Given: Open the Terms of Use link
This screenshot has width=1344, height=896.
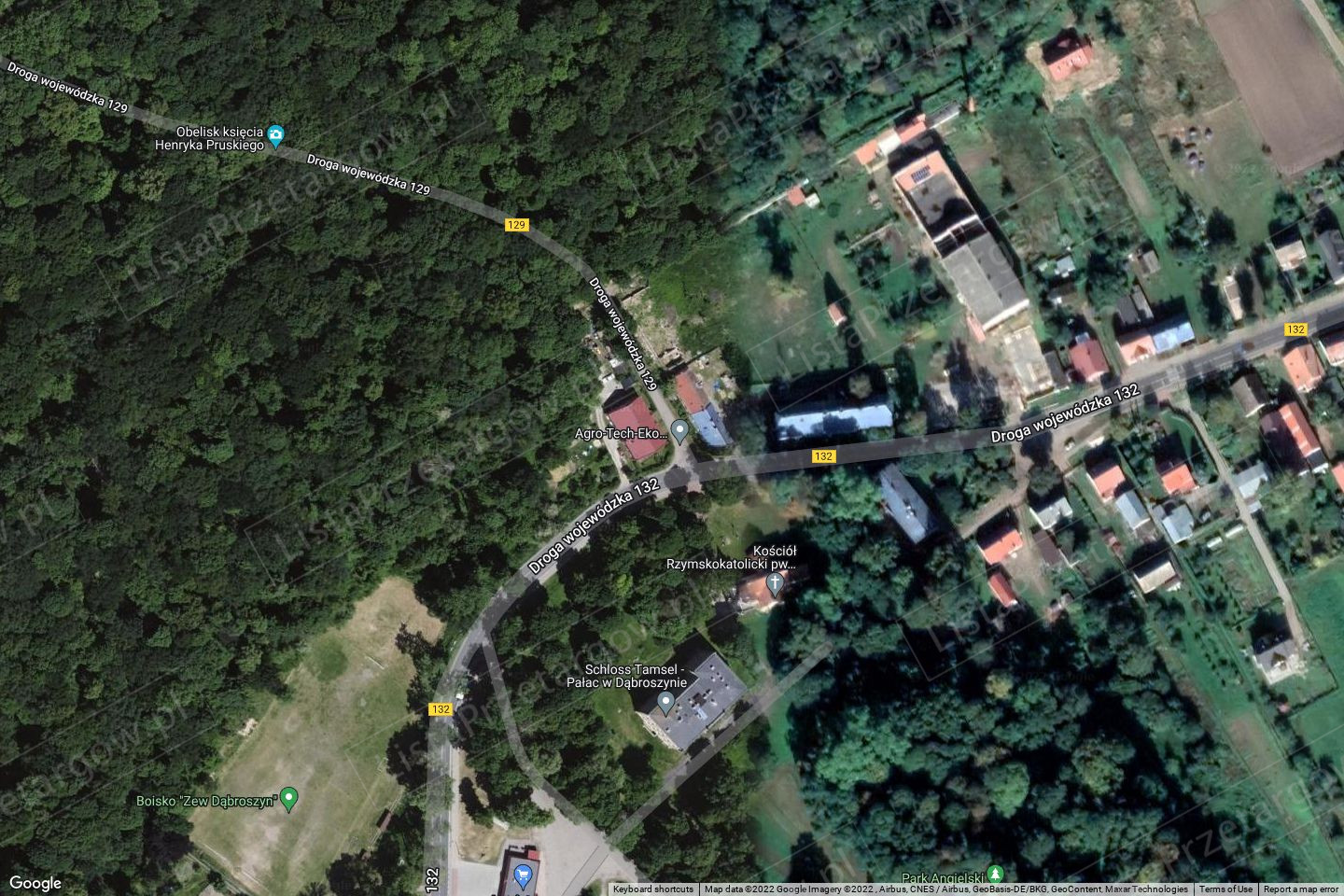Looking at the screenshot, I should [x=1225, y=889].
